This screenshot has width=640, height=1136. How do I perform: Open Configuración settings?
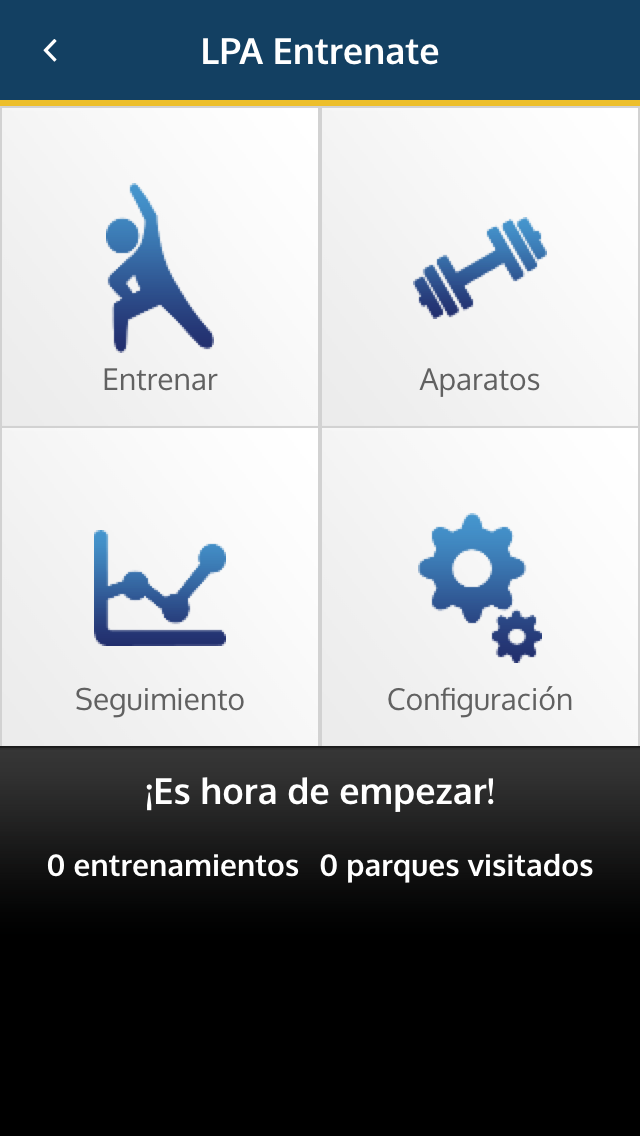(480, 587)
